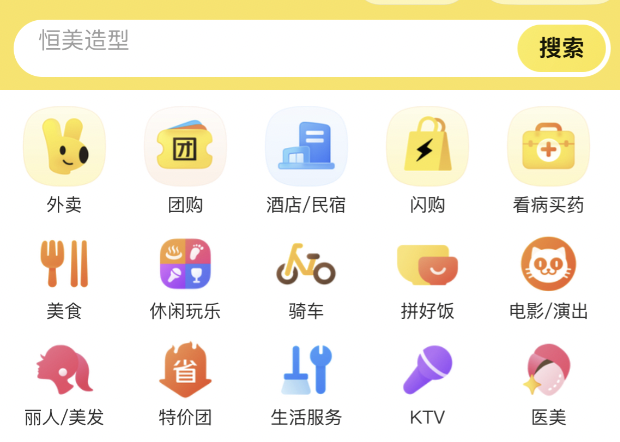
Task: Tap the 搜索 button
Action: tap(561, 48)
